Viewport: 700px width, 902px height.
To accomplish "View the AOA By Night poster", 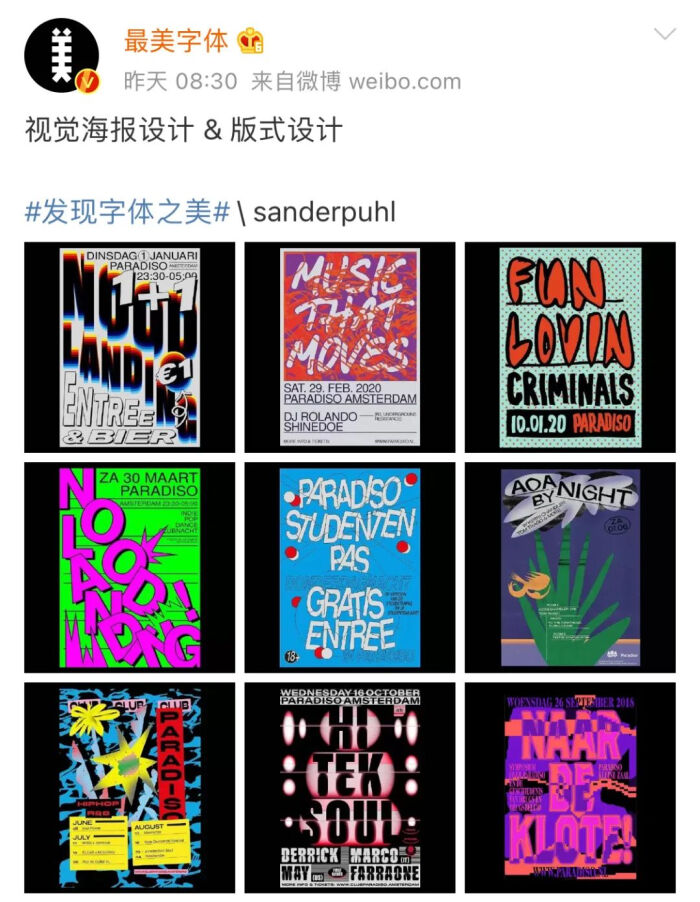I will click(569, 567).
